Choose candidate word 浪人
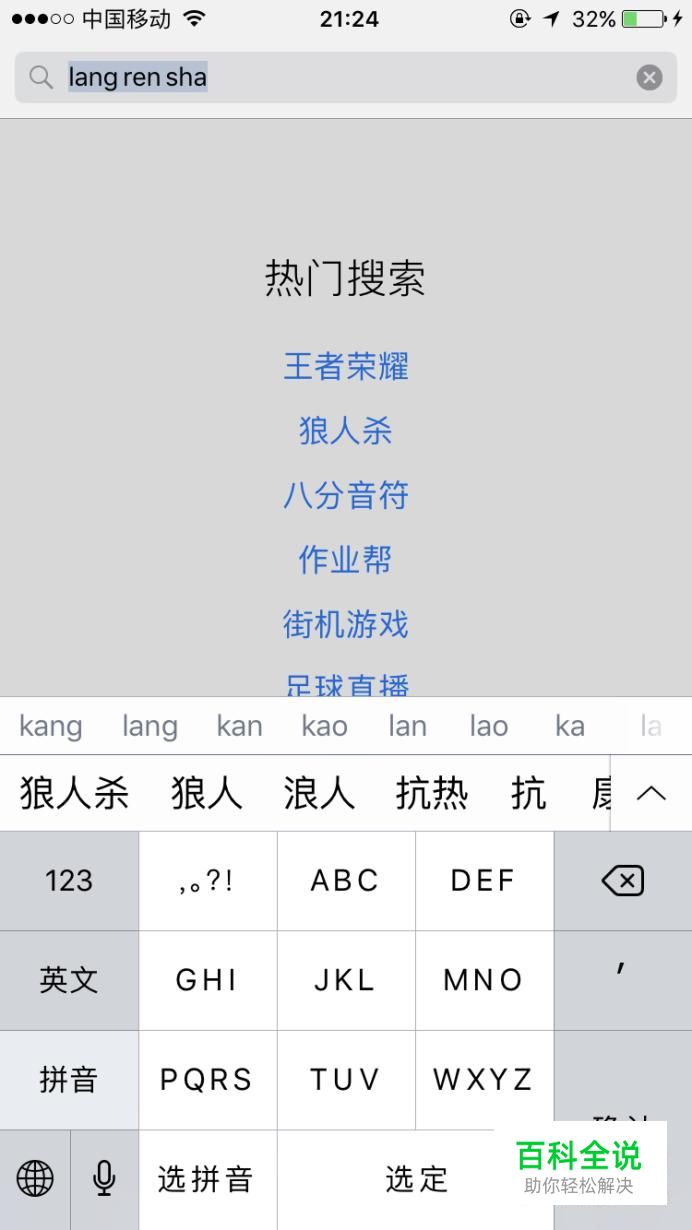Image resolution: width=692 pixels, height=1230 pixels. [x=319, y=793]
